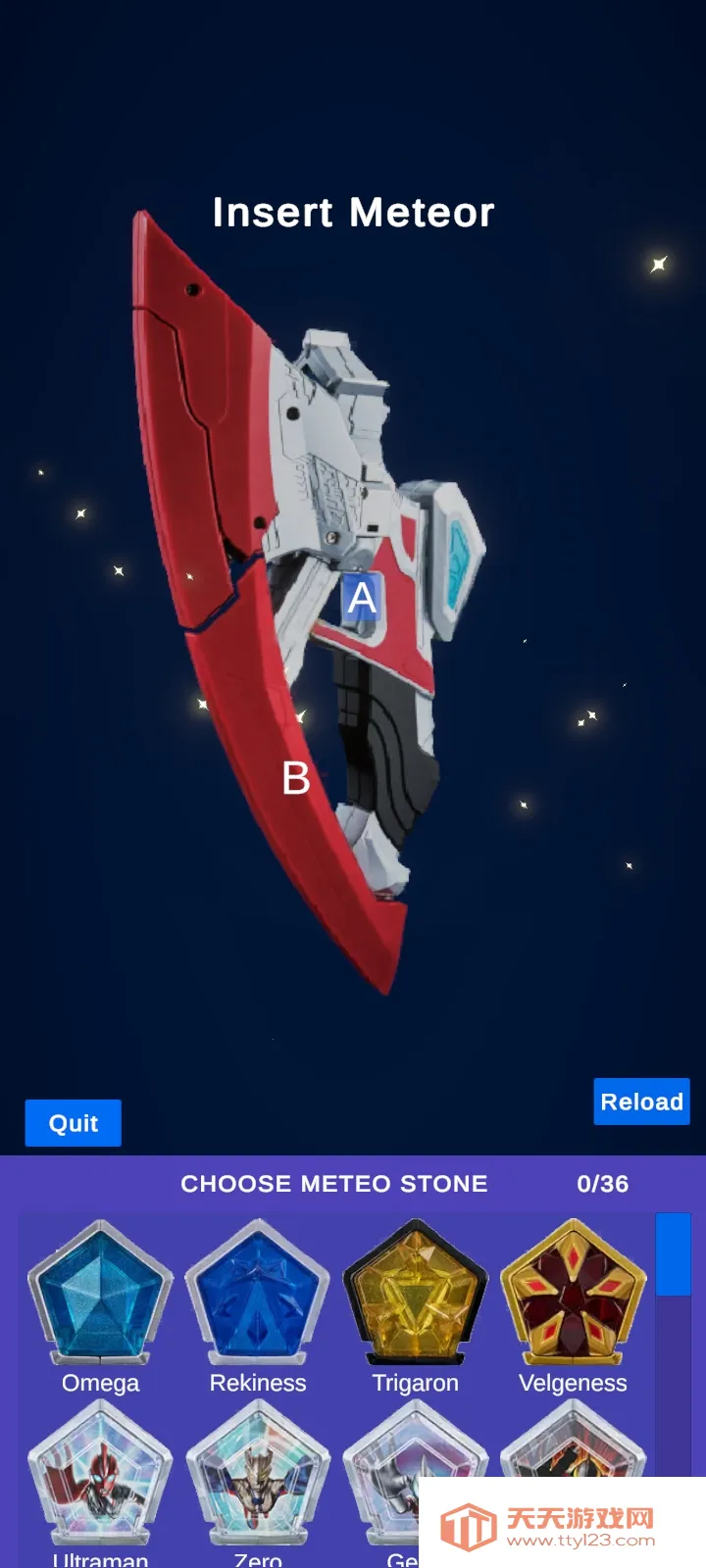Select the Omega meteo stone

100,1294
